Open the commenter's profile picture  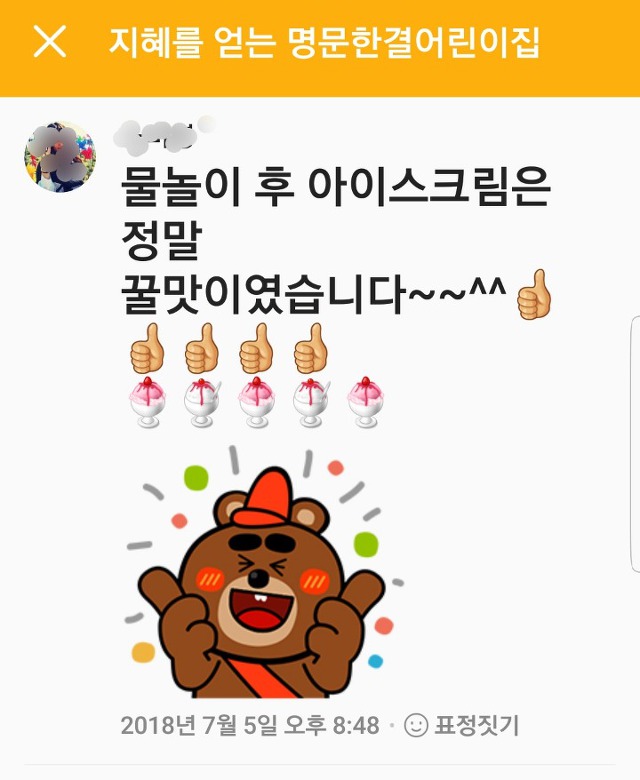click(59, 158)
